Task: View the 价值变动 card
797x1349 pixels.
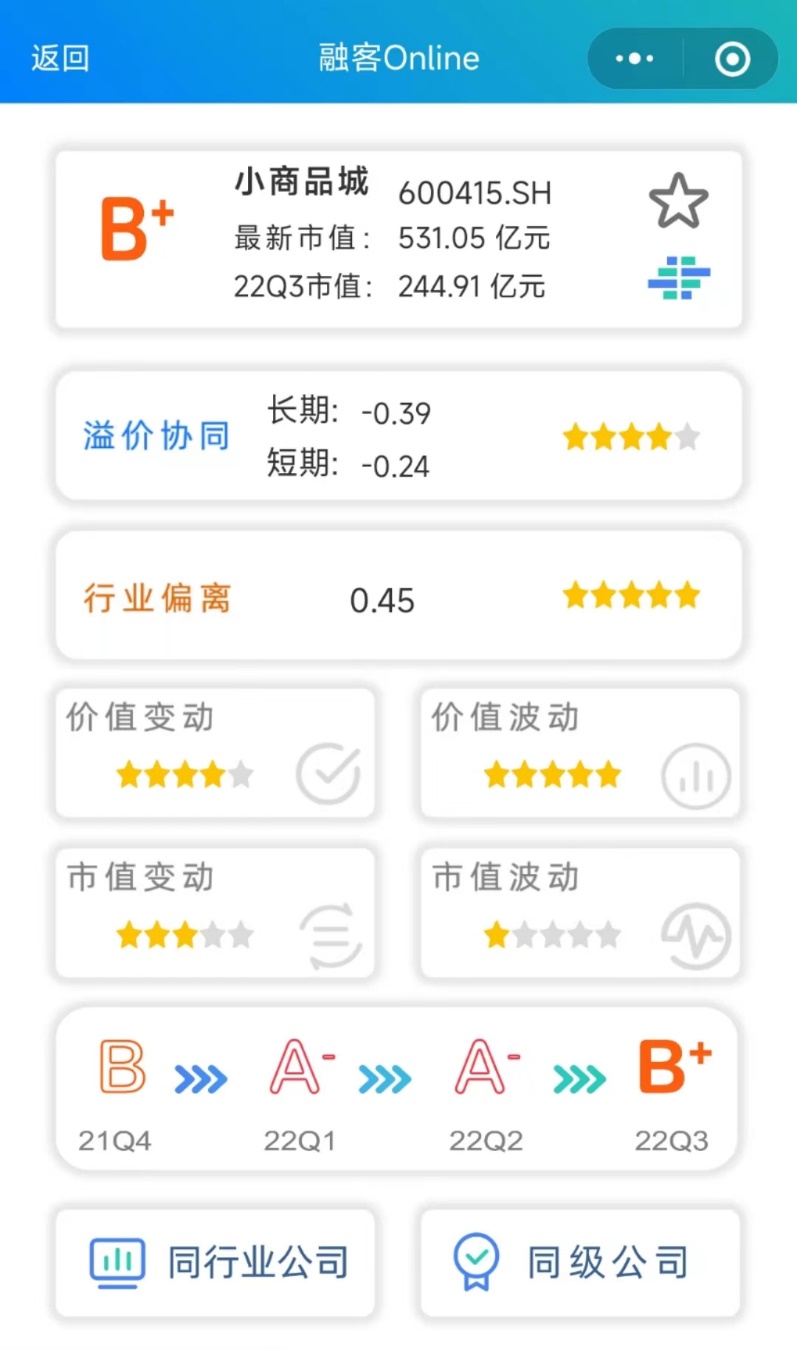Action: [215, 752]
